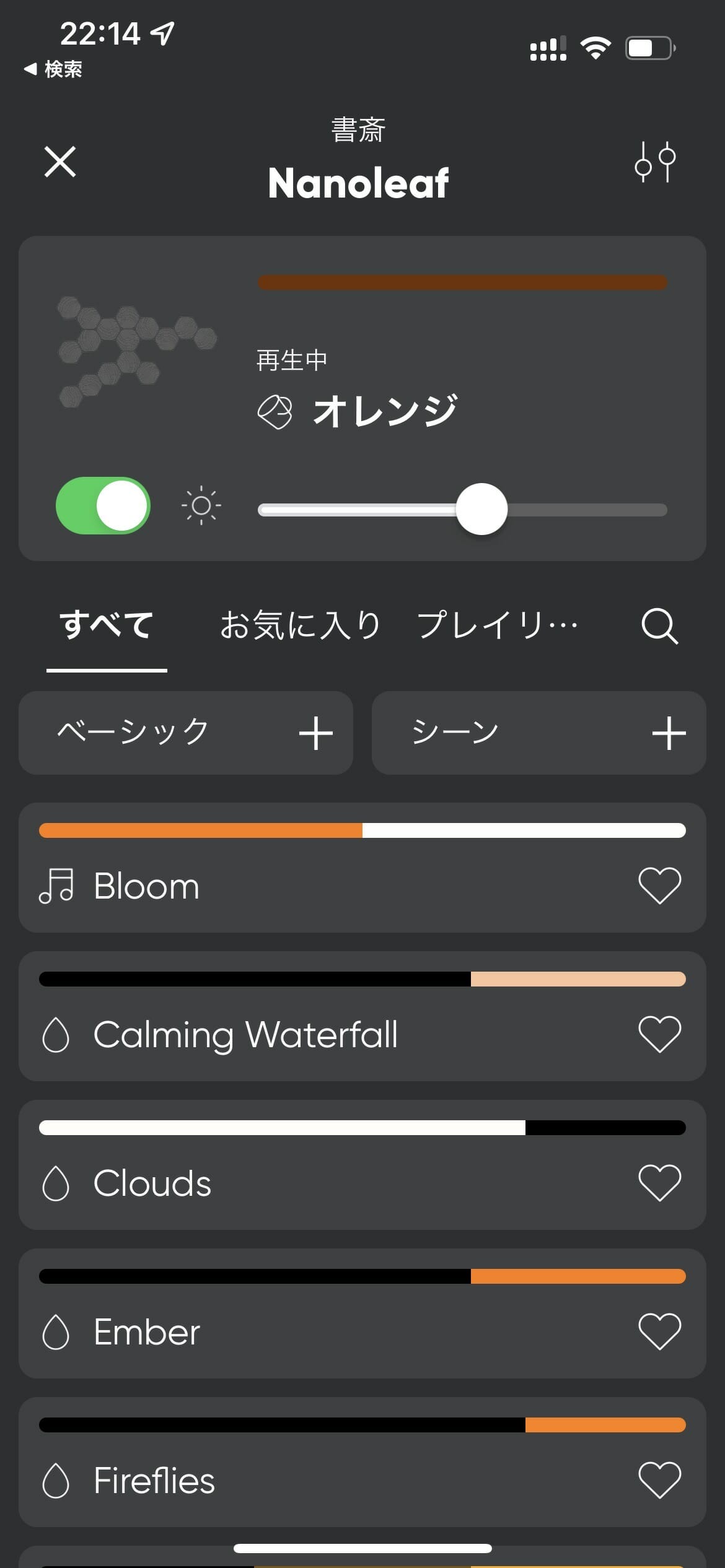Heart the Ember scene
This screenshot has width=725, height=1568.
coord(659,1331)
